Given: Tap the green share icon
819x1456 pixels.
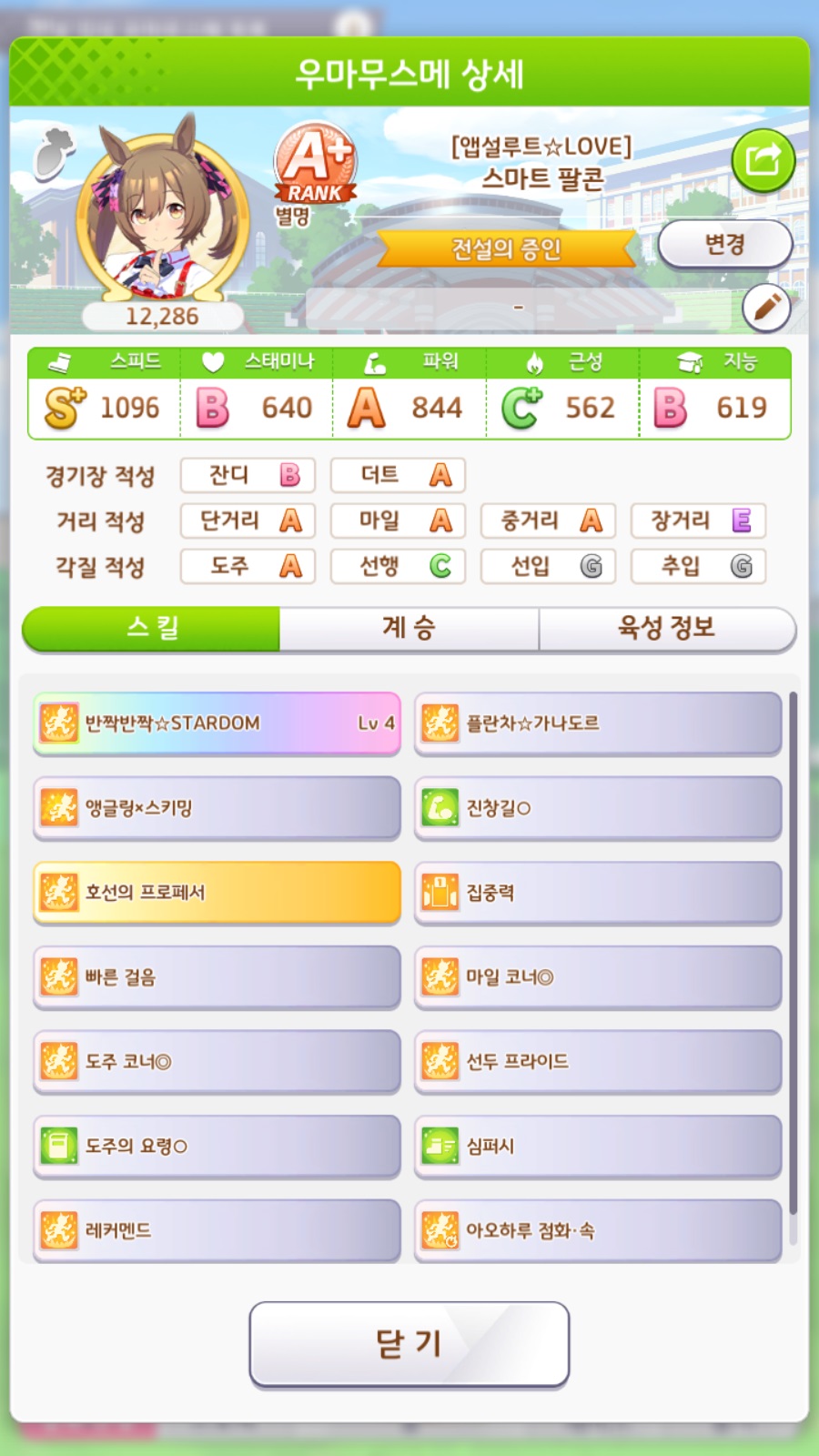Looking at the screenshot, I should coord(763,161).
